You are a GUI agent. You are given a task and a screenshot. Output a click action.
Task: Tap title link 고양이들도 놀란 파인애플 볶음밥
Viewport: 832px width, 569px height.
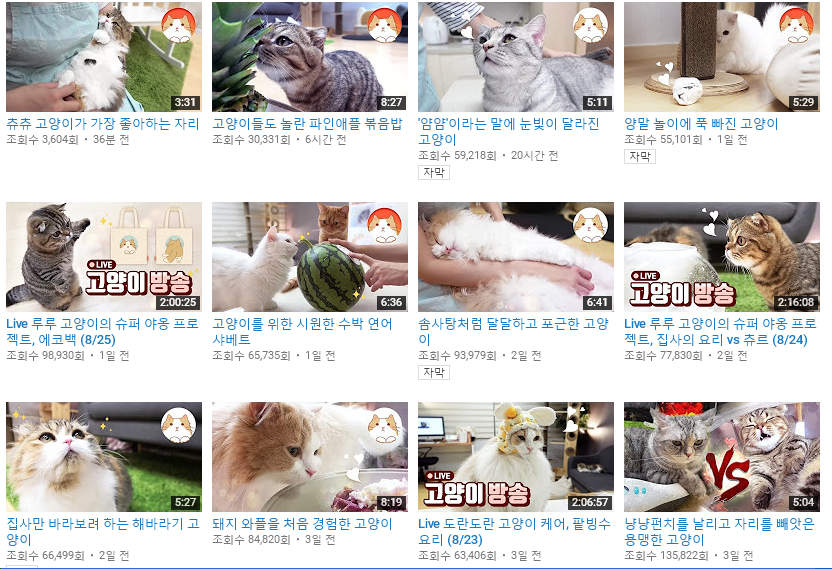click(x=307, y=124)
